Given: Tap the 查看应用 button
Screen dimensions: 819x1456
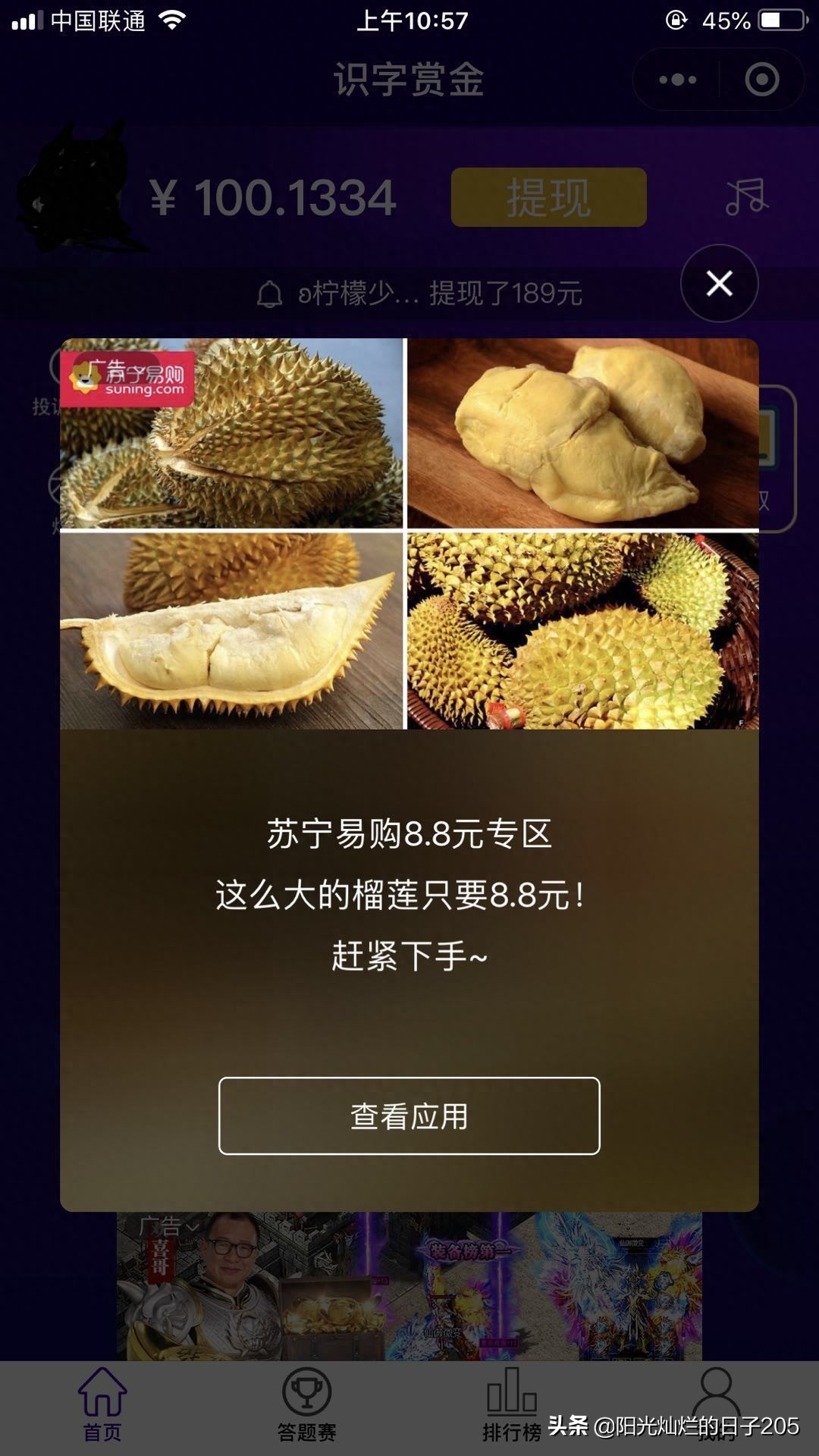Looking at the screenshot, I should (409, 1116).
